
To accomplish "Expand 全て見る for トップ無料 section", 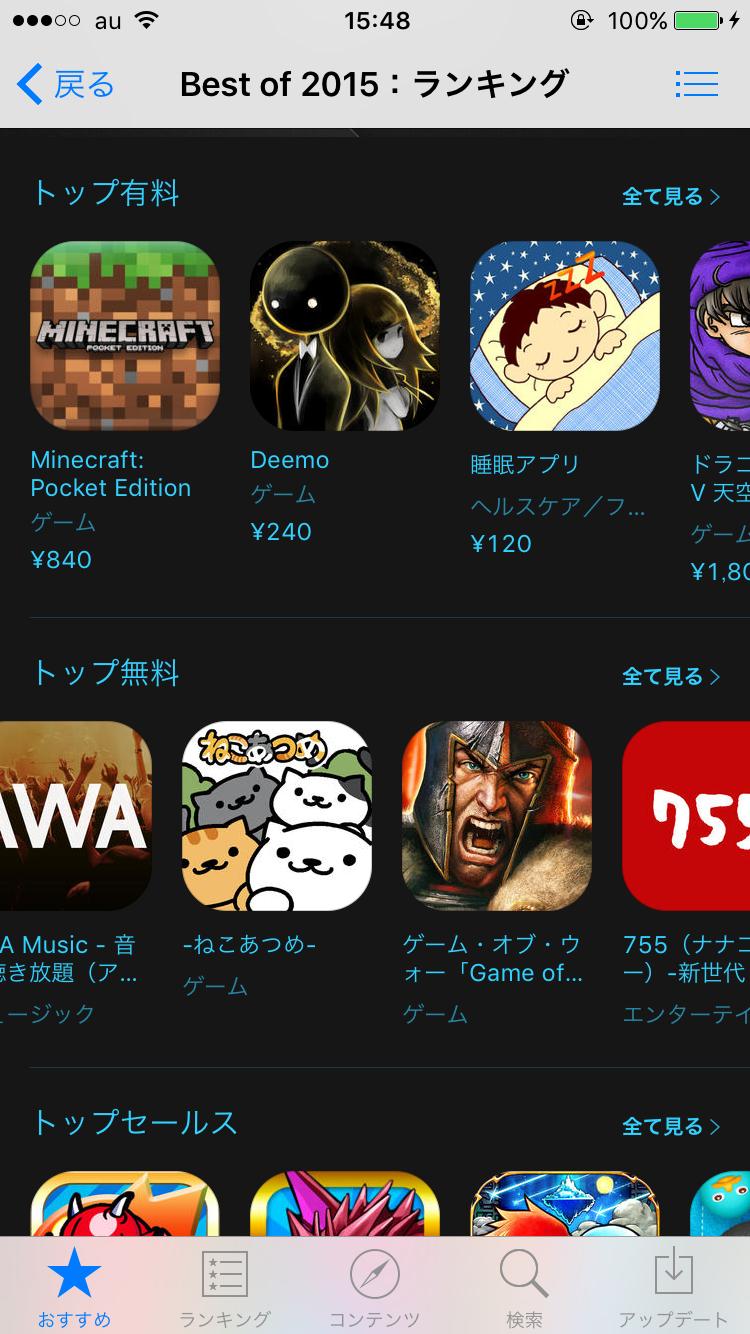I will point(672,676).
